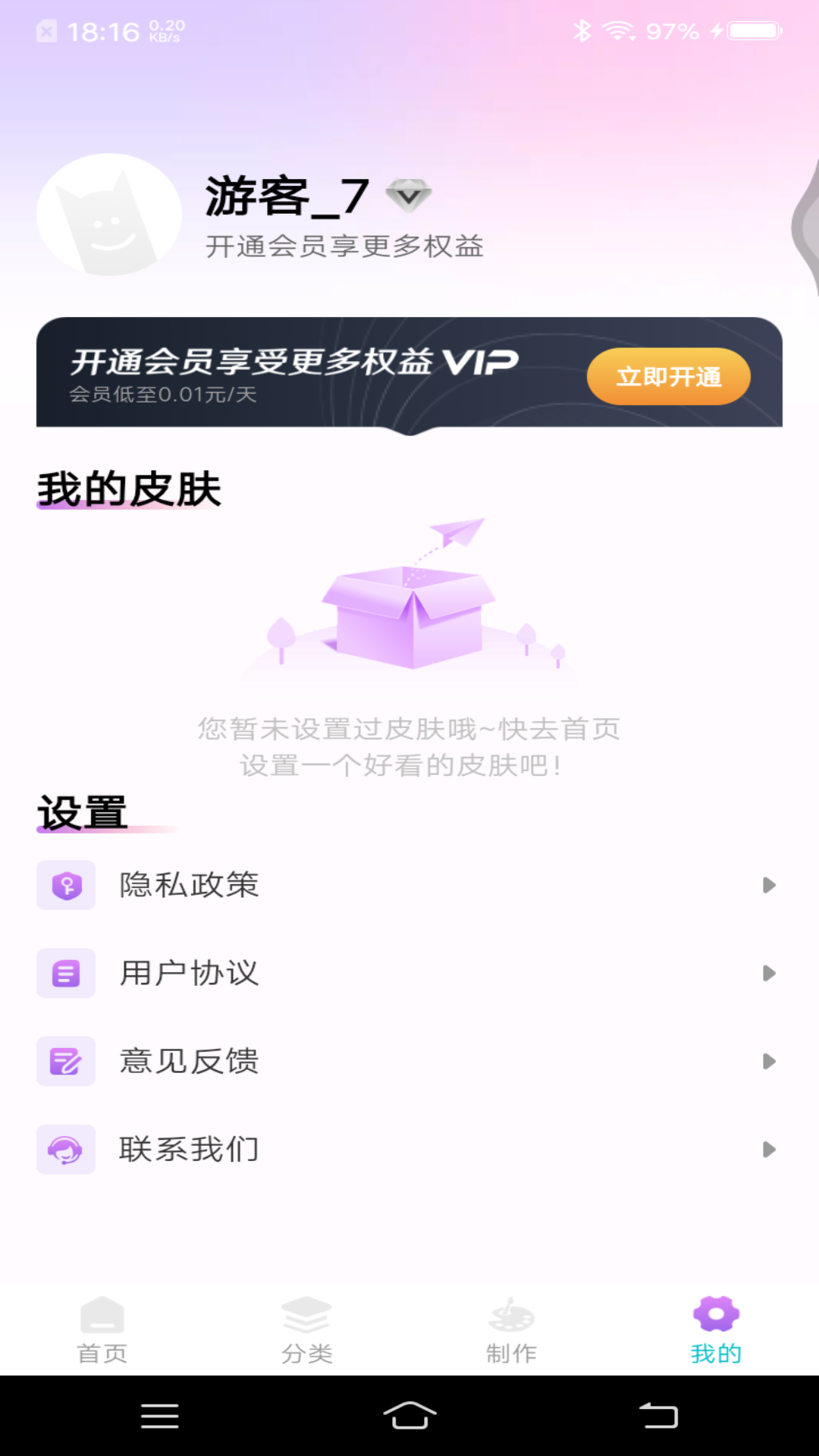Open the 隐私政策 shield icon
819x1456 pixels.
tap(66, 884)
